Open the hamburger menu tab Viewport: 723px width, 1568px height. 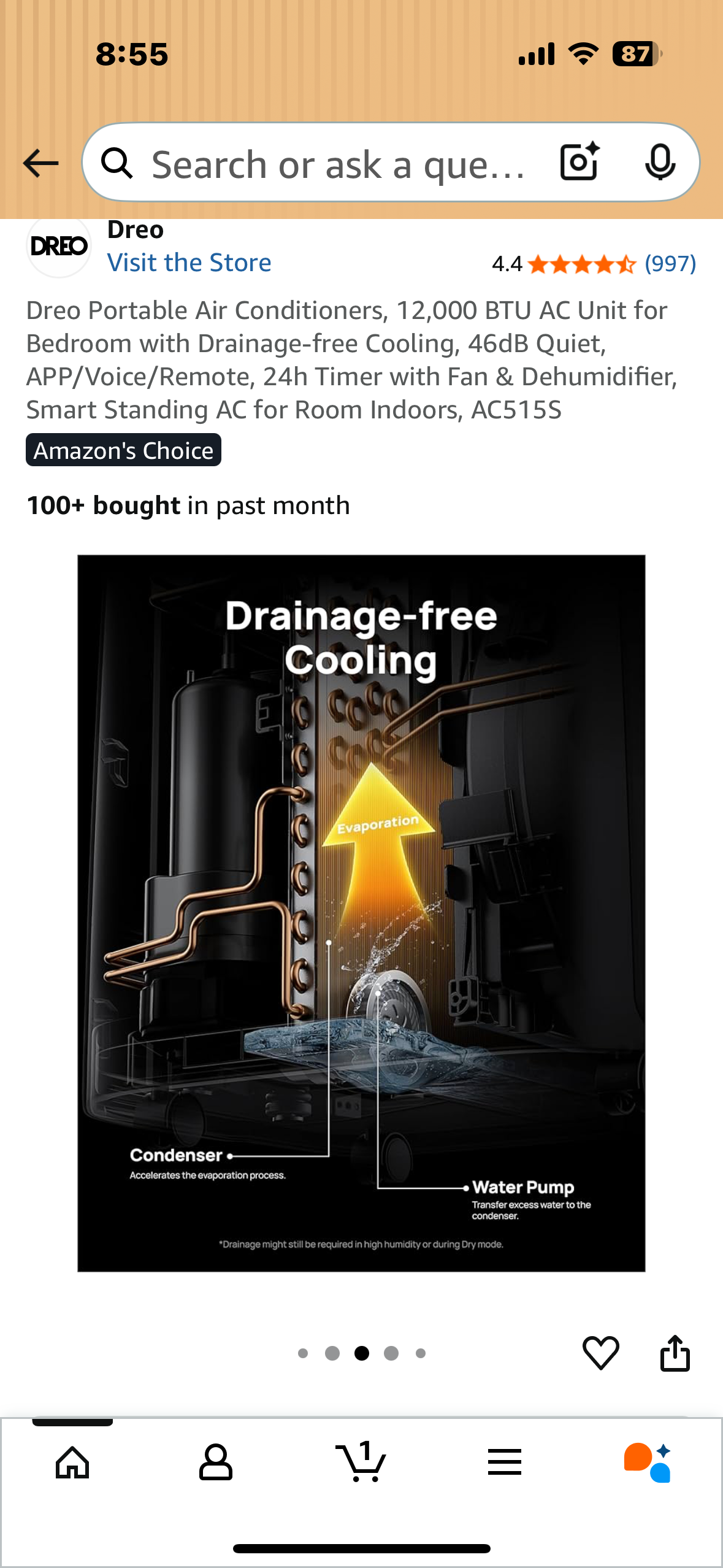click(505, 1462)
